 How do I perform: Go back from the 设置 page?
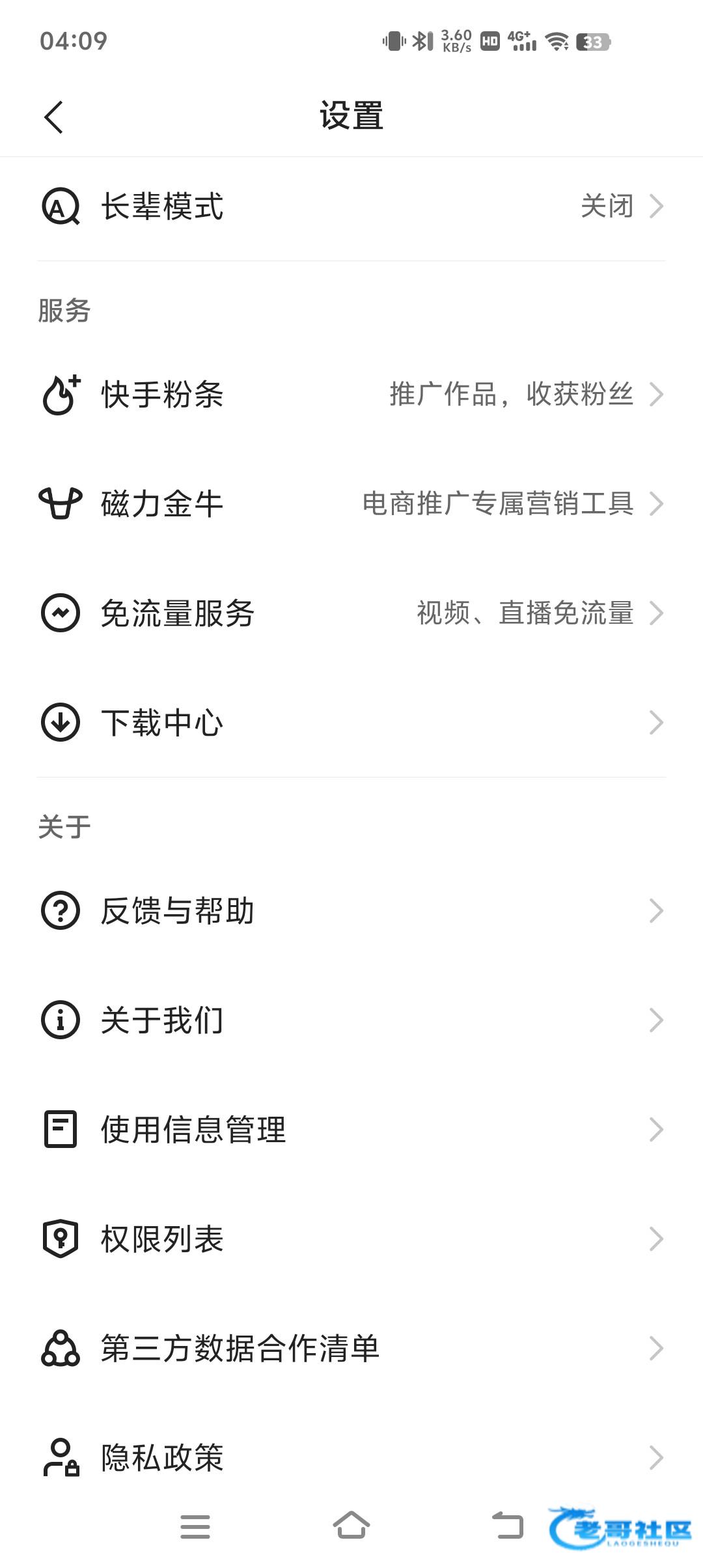[54, 117]
